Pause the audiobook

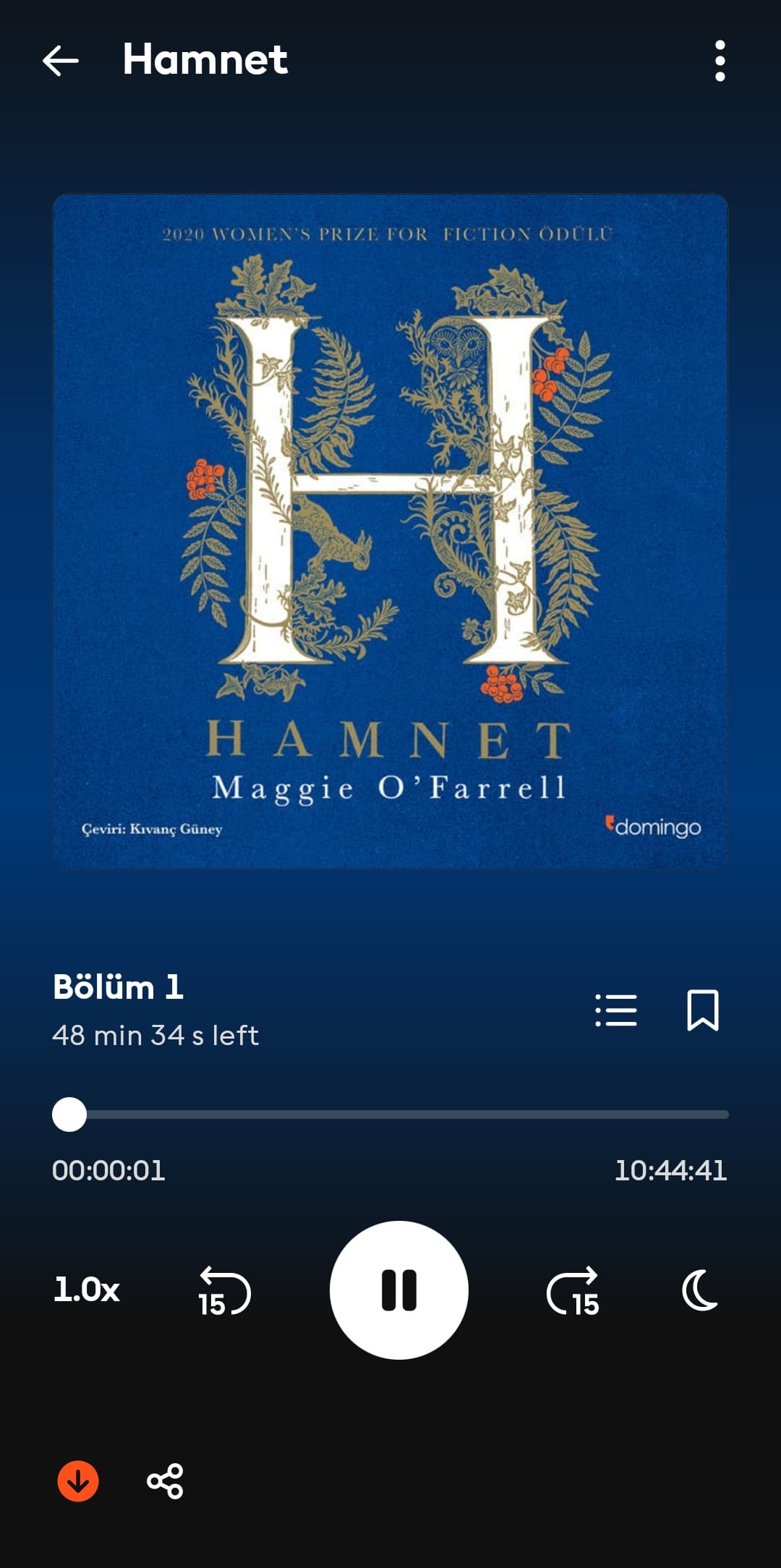click(399, 1290)
